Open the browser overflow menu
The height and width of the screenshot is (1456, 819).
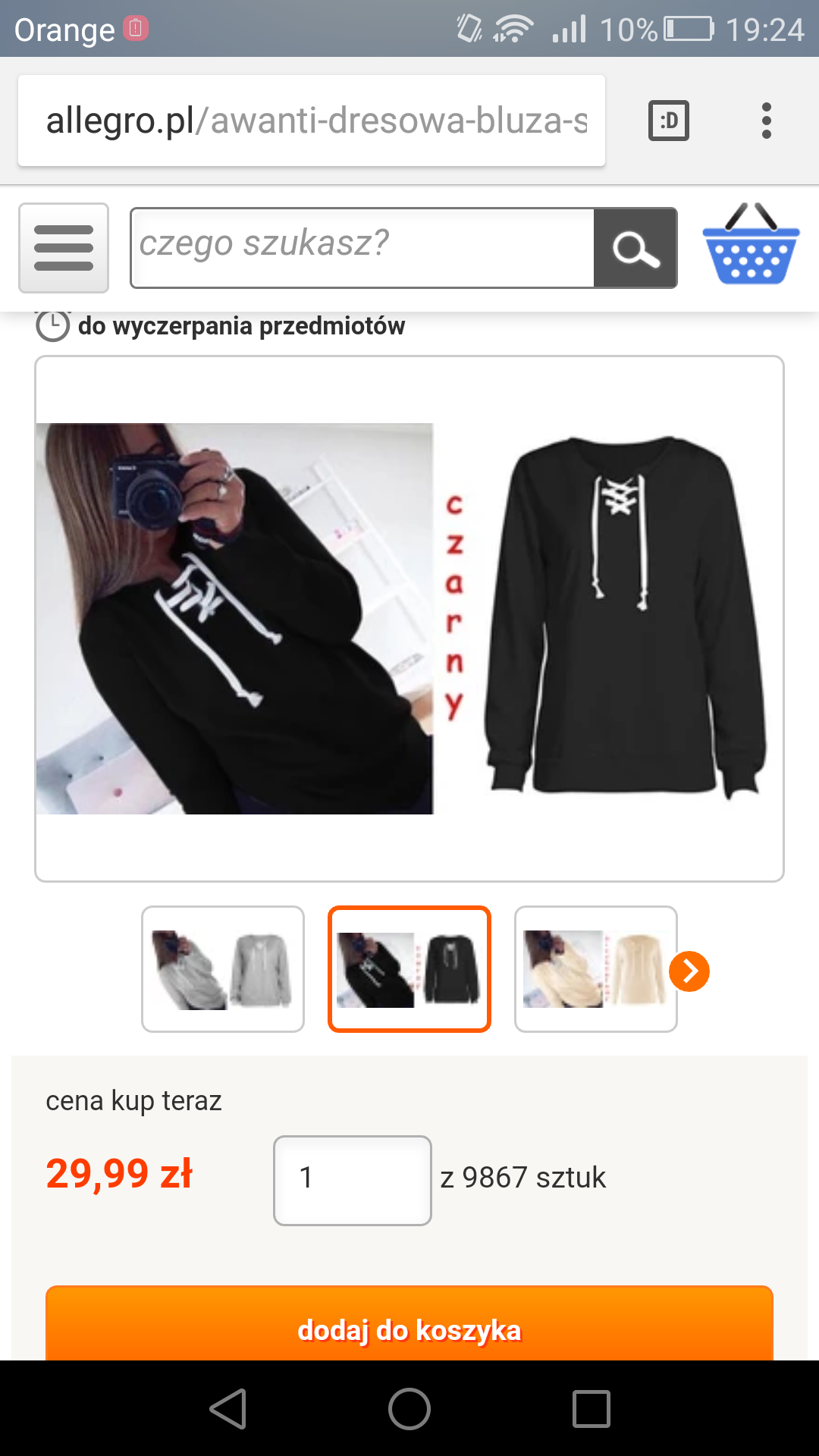[766, 121]
